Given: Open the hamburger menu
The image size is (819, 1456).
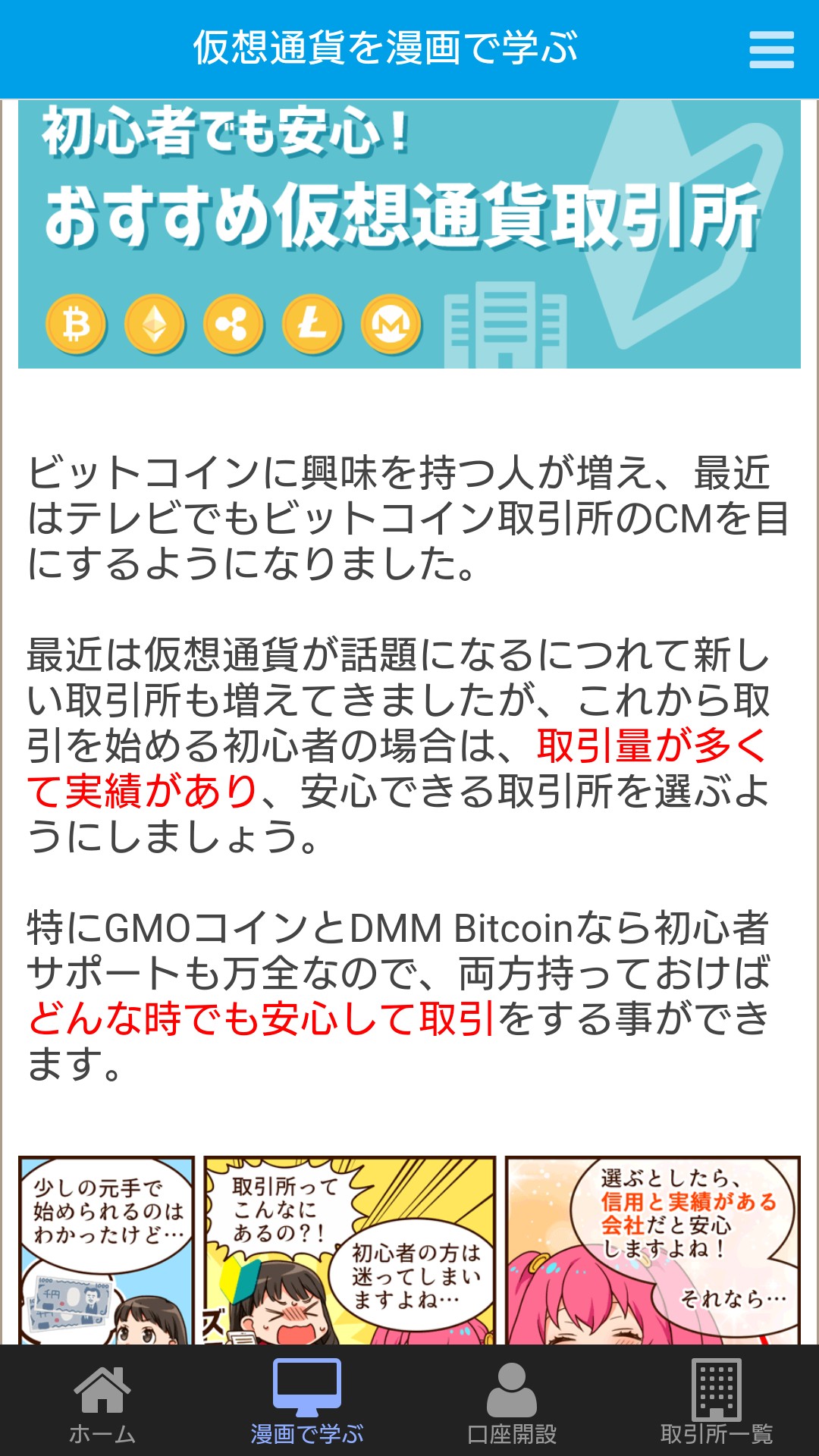Looking at the screenshot, I should click(x=771, y=49).
